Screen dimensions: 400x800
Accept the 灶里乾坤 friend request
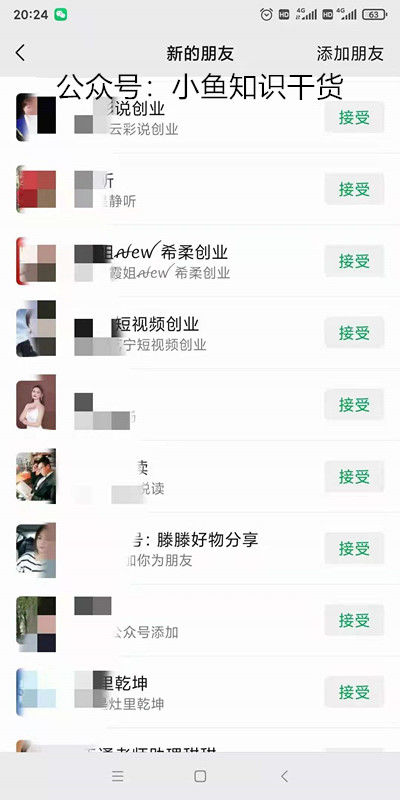coord(354,692)
